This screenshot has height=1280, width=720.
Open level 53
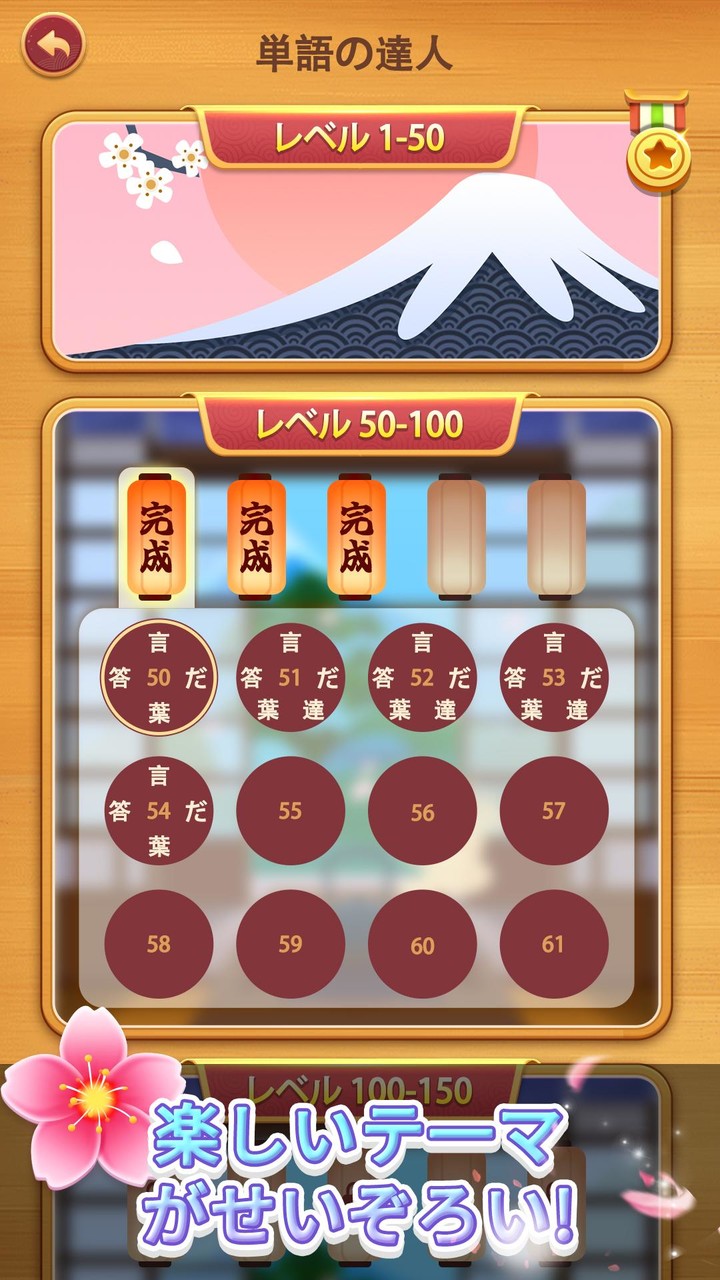click(554, 679)
